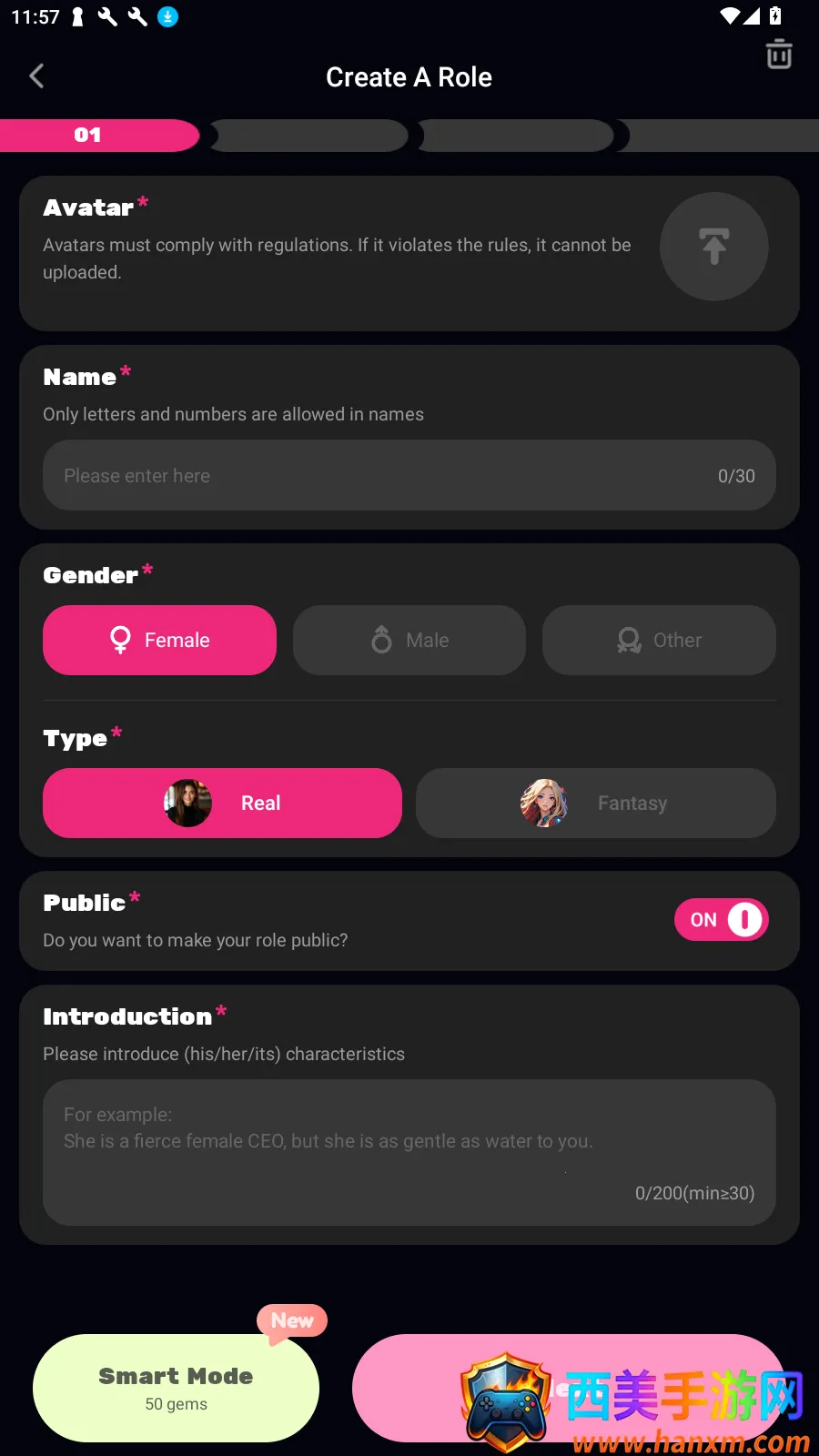Pick the Real character type
819x1456 pixels.
[x=222, y=803]
